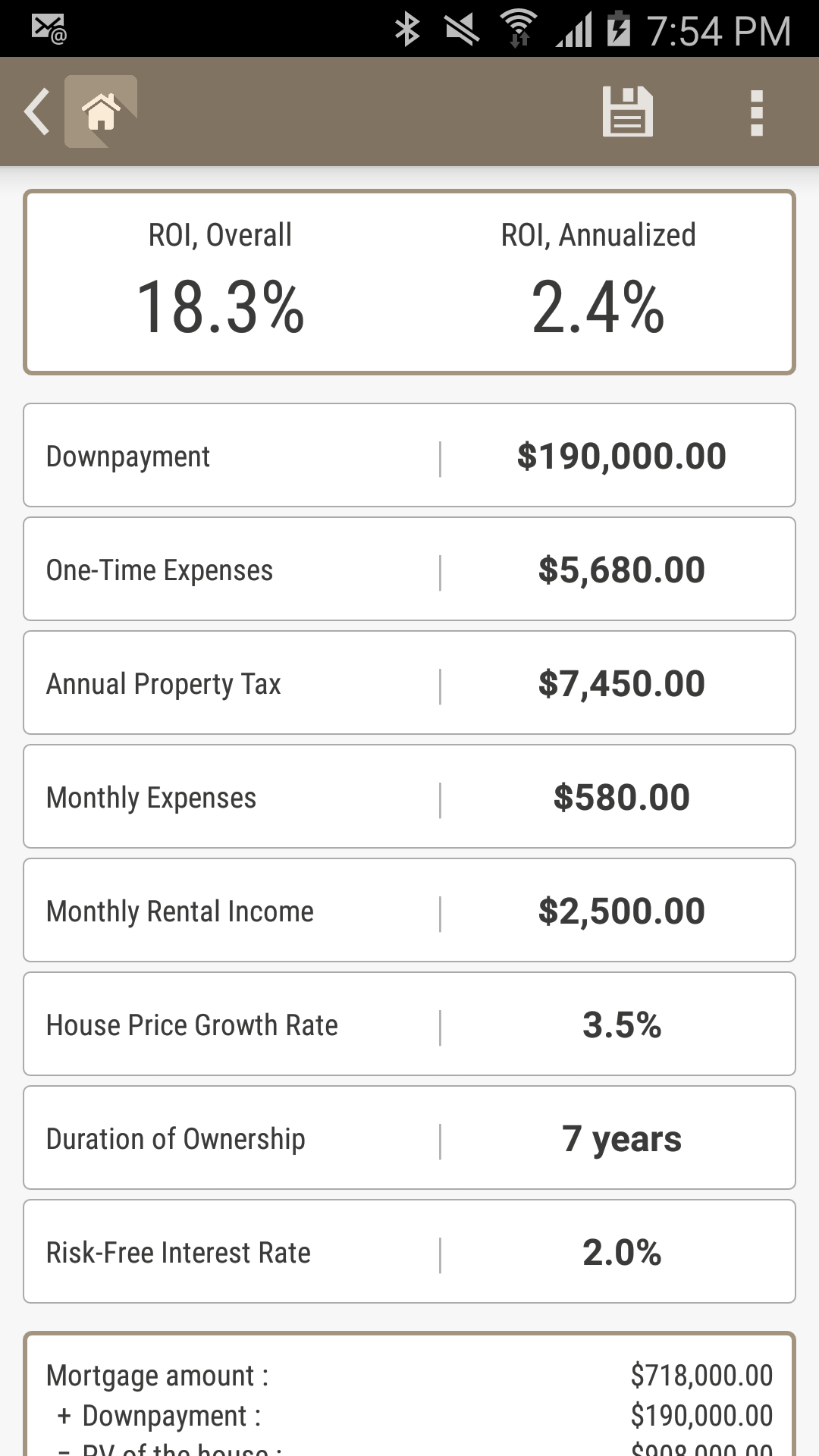
Task: Change Duration of Ownership to another value
Action: (409, 1137)
